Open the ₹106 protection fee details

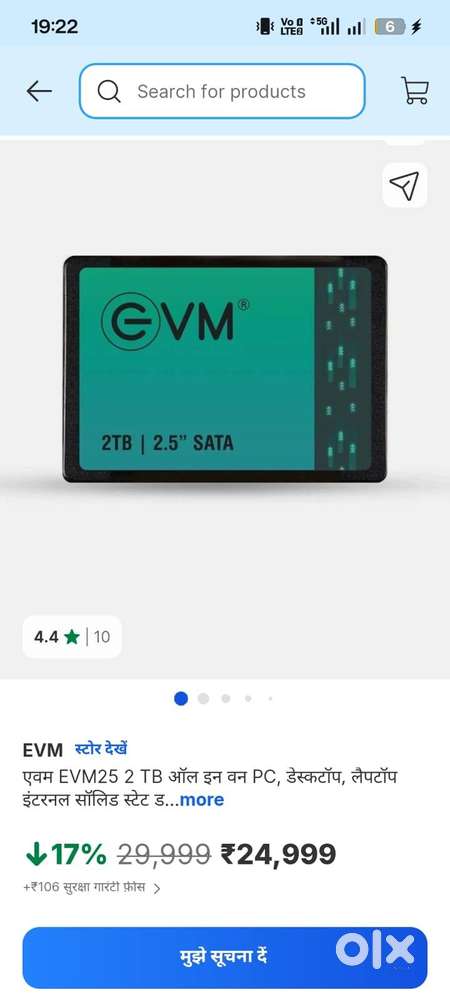pyautogui.click(x=92, y=887)
